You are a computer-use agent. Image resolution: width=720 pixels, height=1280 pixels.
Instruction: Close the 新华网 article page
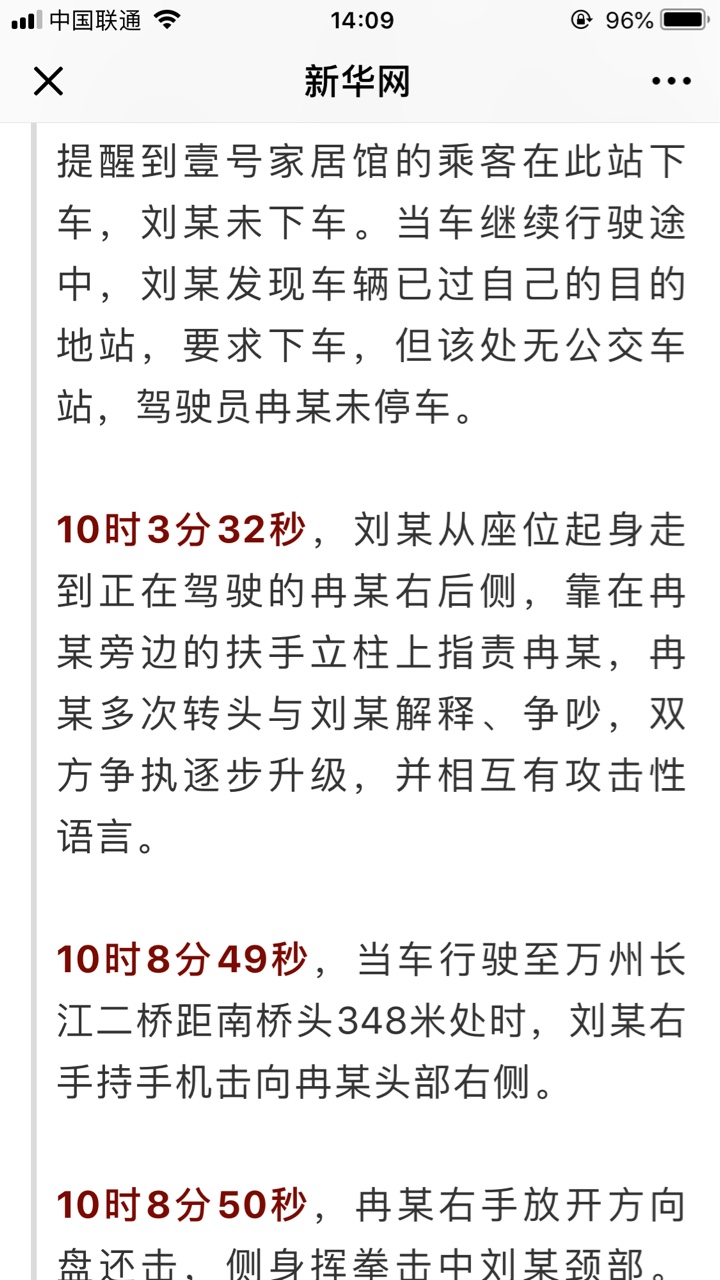tap(48, 81)
